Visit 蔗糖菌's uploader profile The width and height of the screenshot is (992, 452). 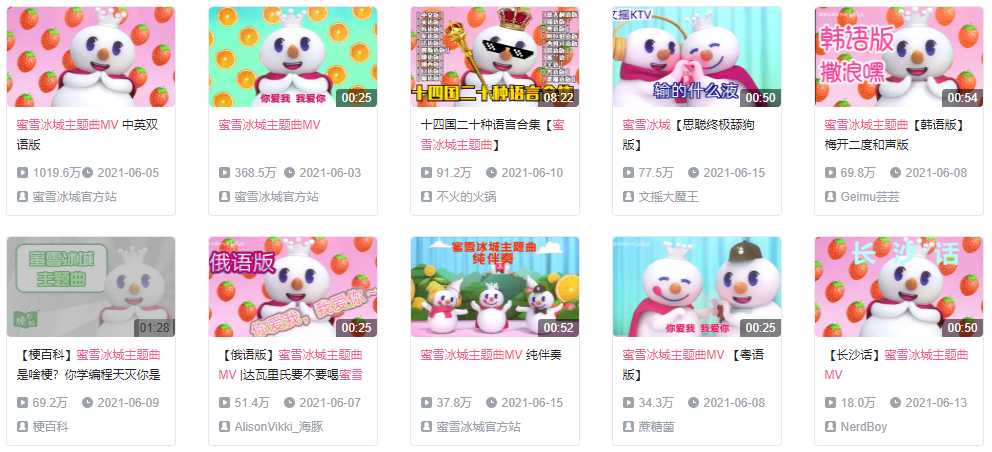click(658, 427)
